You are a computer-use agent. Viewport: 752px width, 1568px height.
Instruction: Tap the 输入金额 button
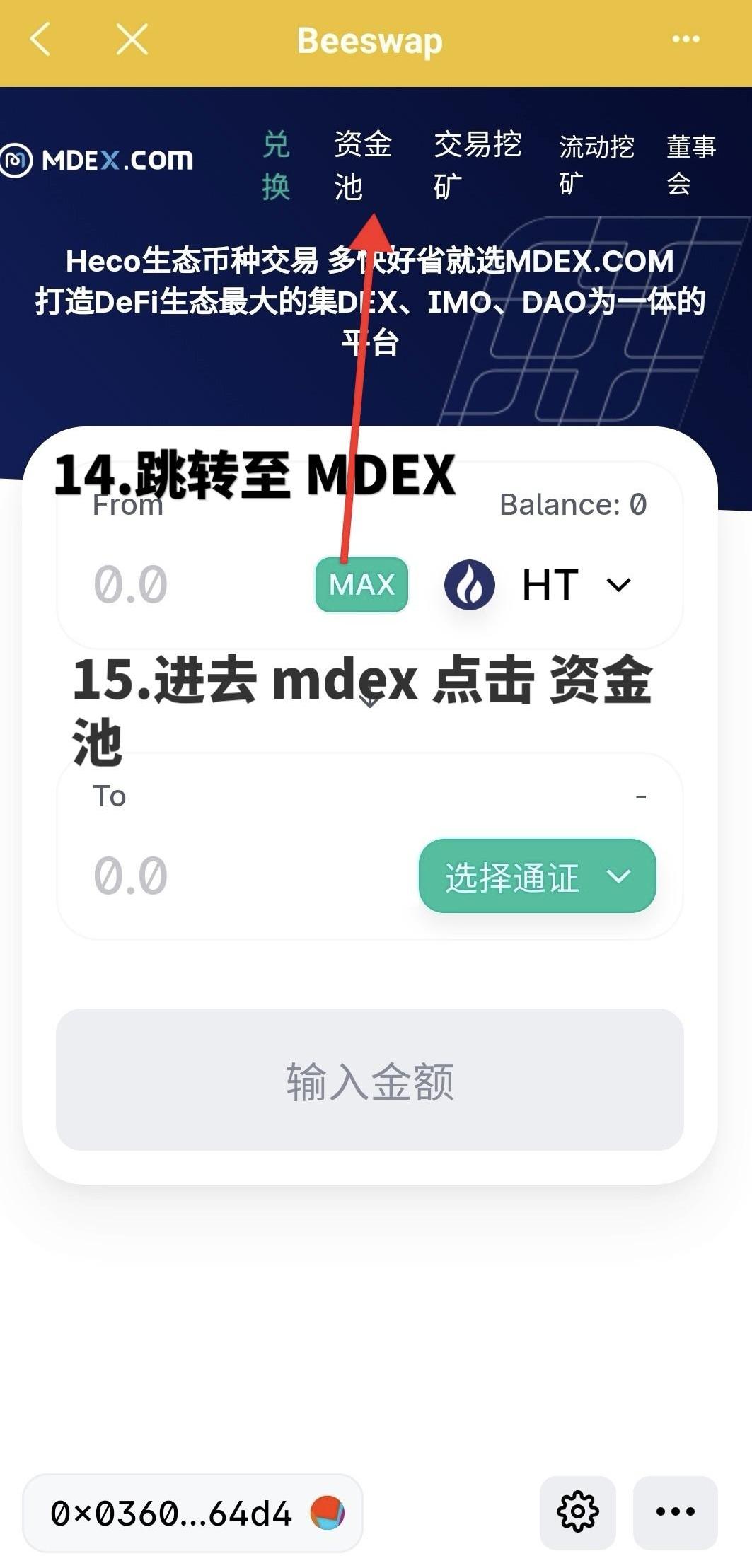[x=369, y=1080]
